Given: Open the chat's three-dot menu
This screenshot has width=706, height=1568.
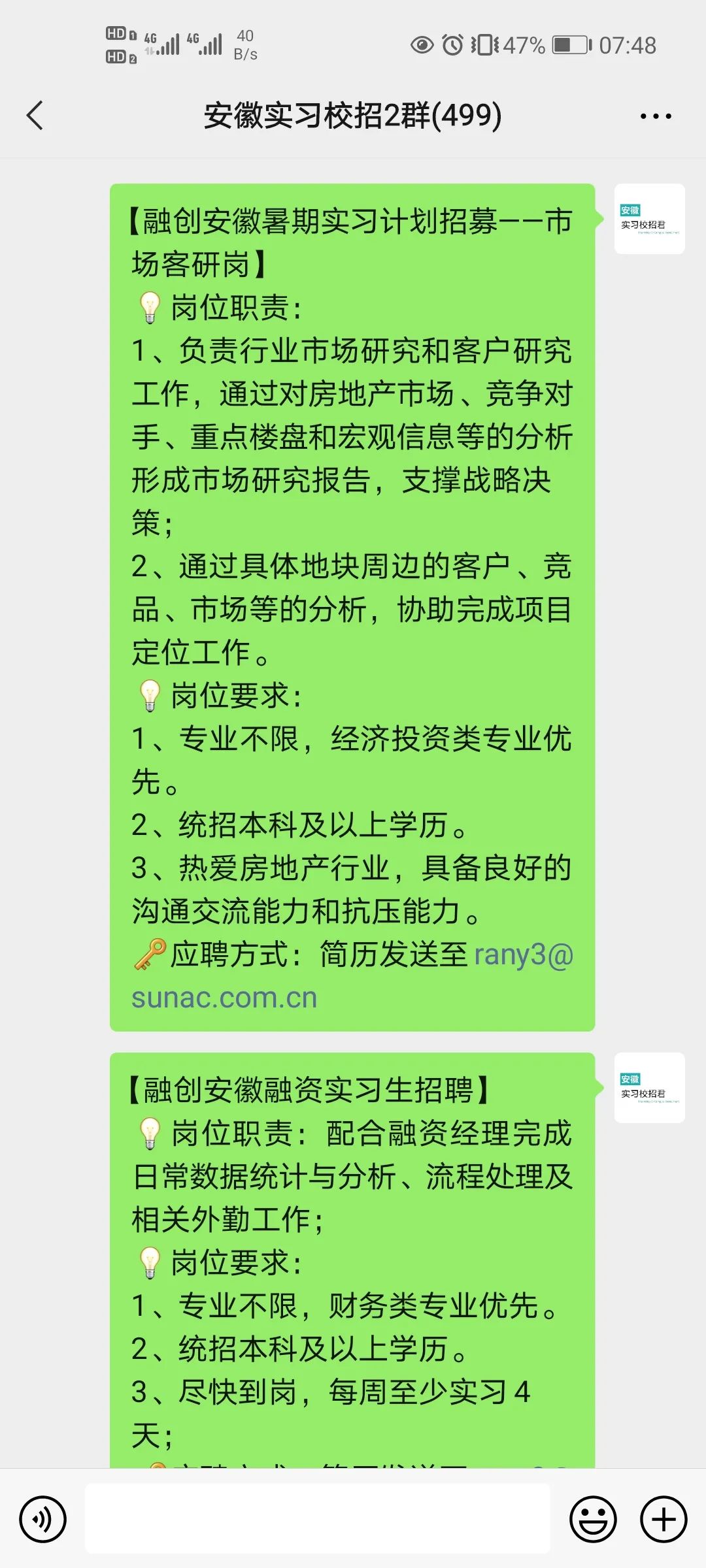Looking at the screenshot, I should click(656, 116).
